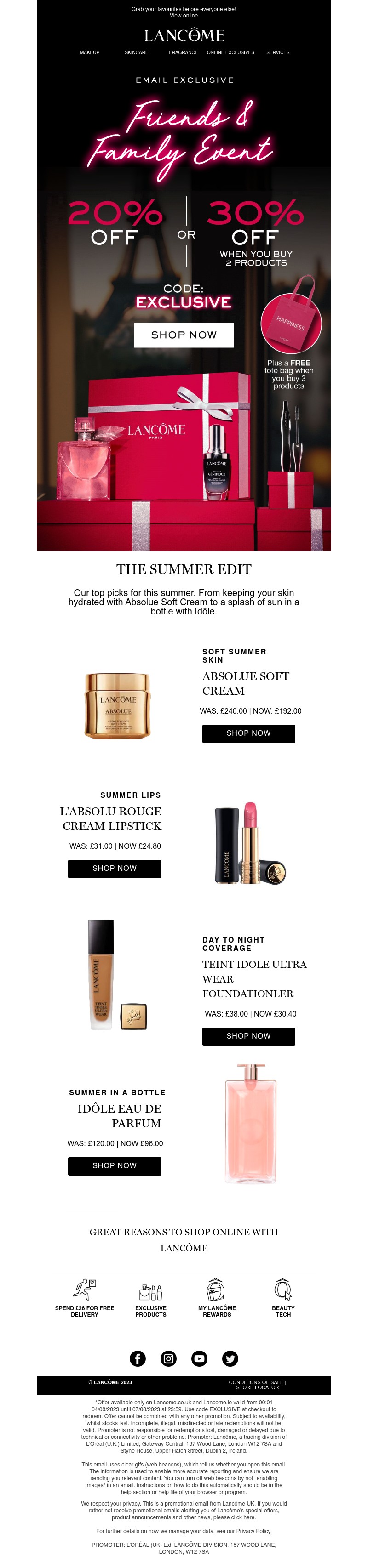Viewport: 368px width, 1568px height.
Task: Browse the Fragrance category
Action: [184, 53]
